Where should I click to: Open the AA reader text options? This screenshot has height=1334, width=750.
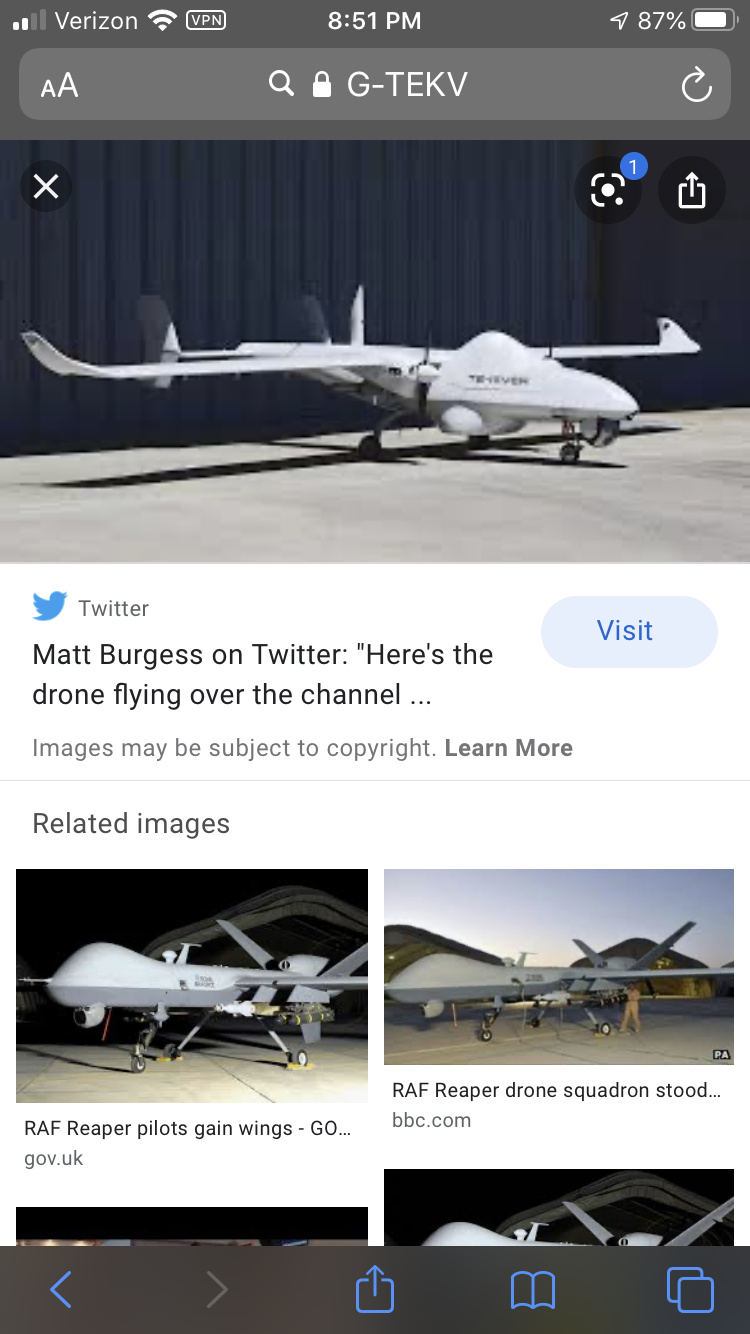click(59, 86)
